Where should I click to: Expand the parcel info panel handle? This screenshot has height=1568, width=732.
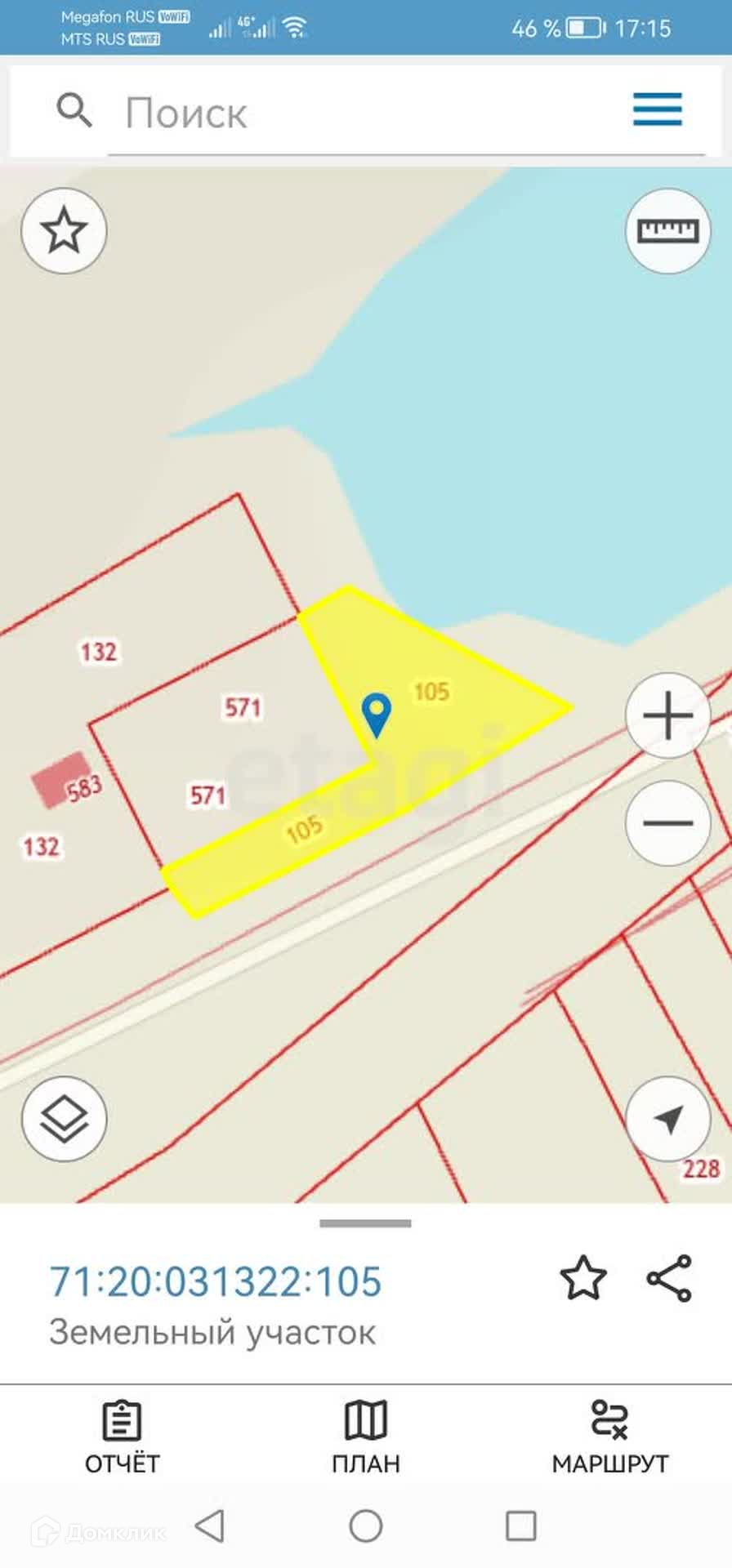(365, 1223)
